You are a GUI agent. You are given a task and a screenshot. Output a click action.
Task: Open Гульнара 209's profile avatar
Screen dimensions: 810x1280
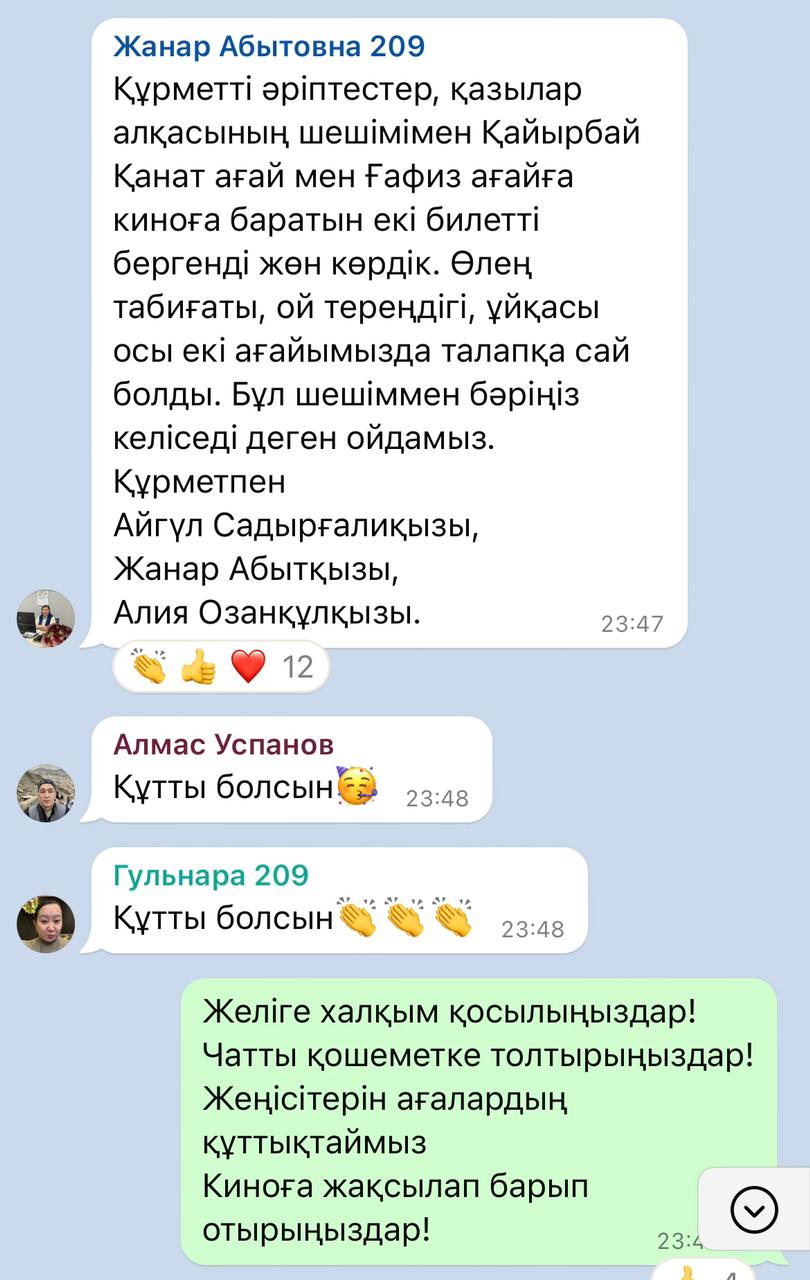pos(46,923)
